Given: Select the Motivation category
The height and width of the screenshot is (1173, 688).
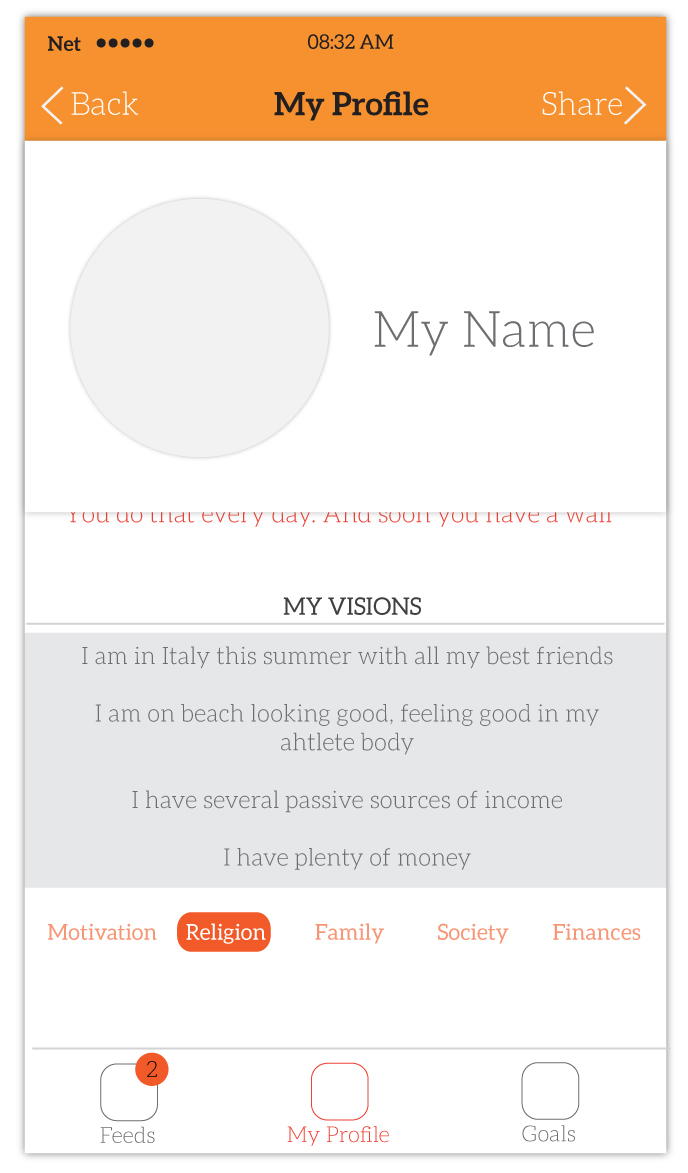Looking at the screenshot, I should click(102, 932).
